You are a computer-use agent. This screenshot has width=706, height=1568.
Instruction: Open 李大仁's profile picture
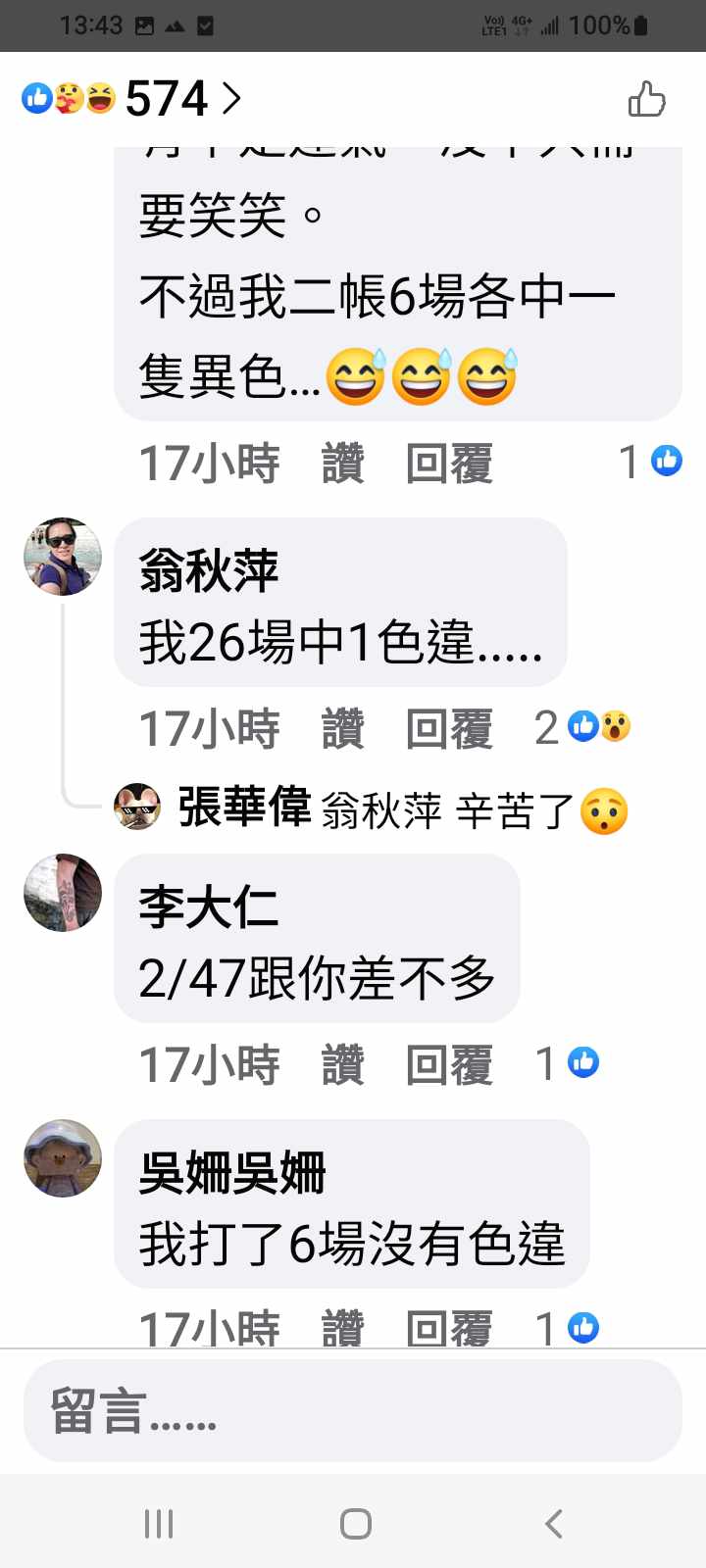63,893
